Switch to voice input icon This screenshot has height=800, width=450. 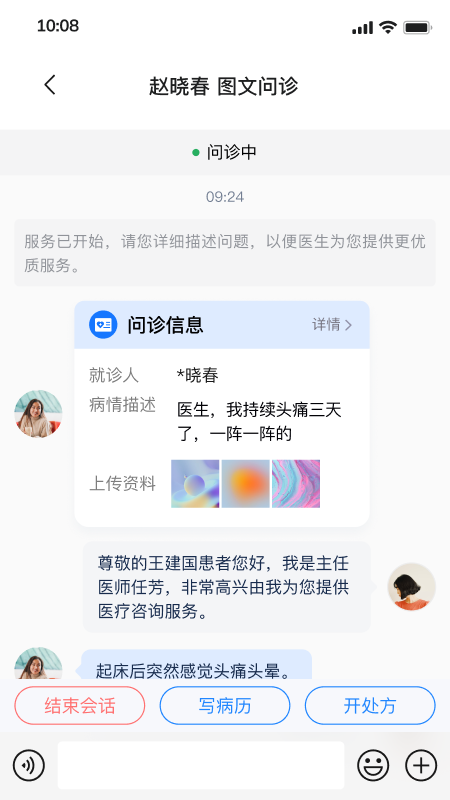29,765
